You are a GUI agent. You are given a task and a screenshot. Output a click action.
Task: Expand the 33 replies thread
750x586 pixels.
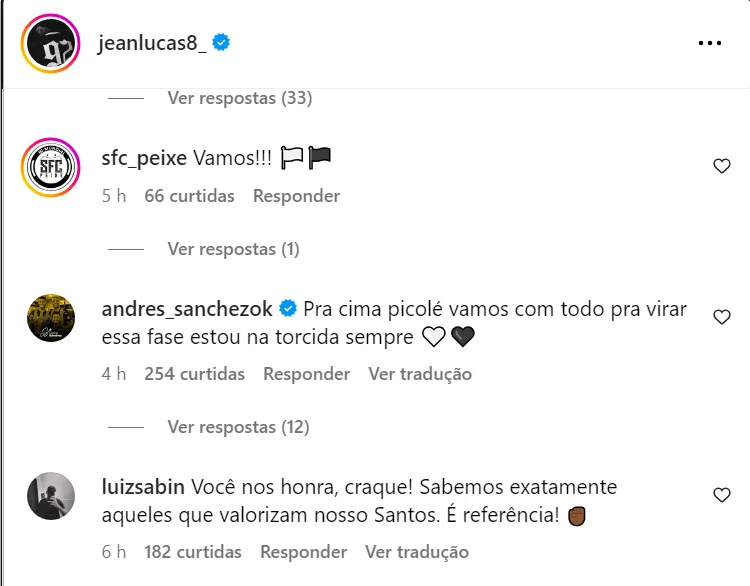[x=239, y=98]
